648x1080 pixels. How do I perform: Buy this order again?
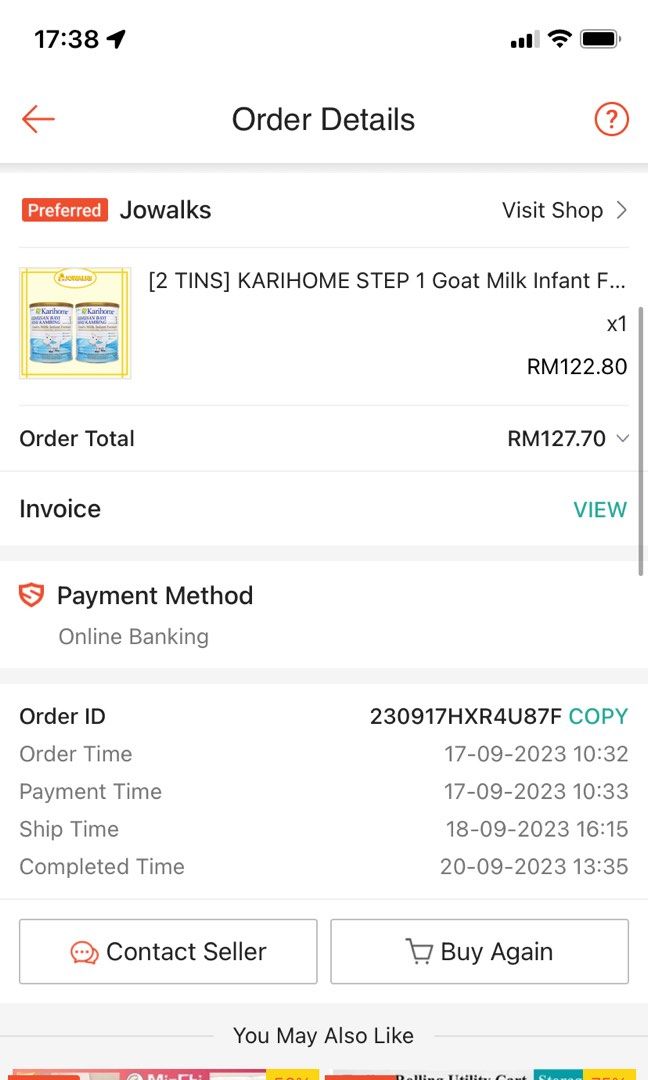(x=479, y=951)
